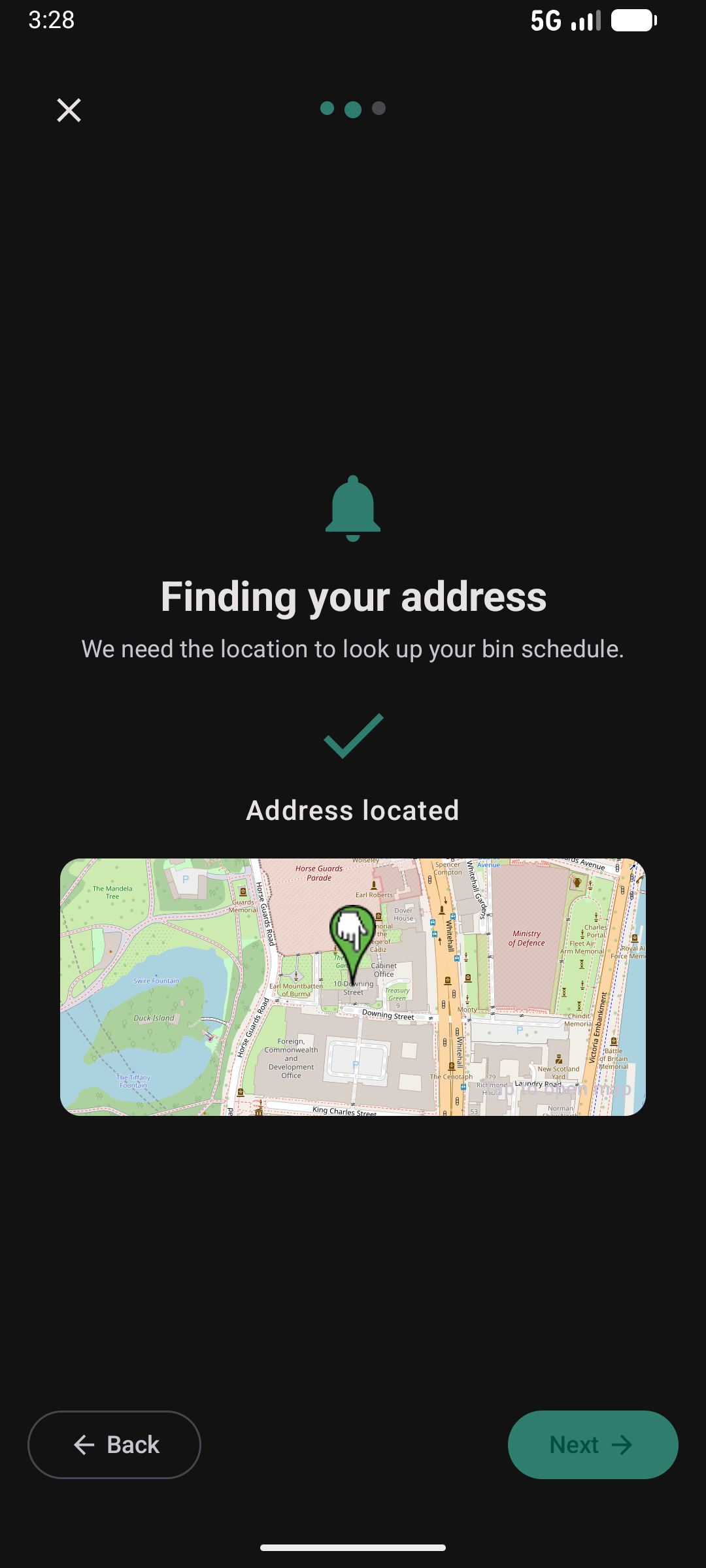
Task: Tap the cellular signal bars icon
Action: click(585, 20)
